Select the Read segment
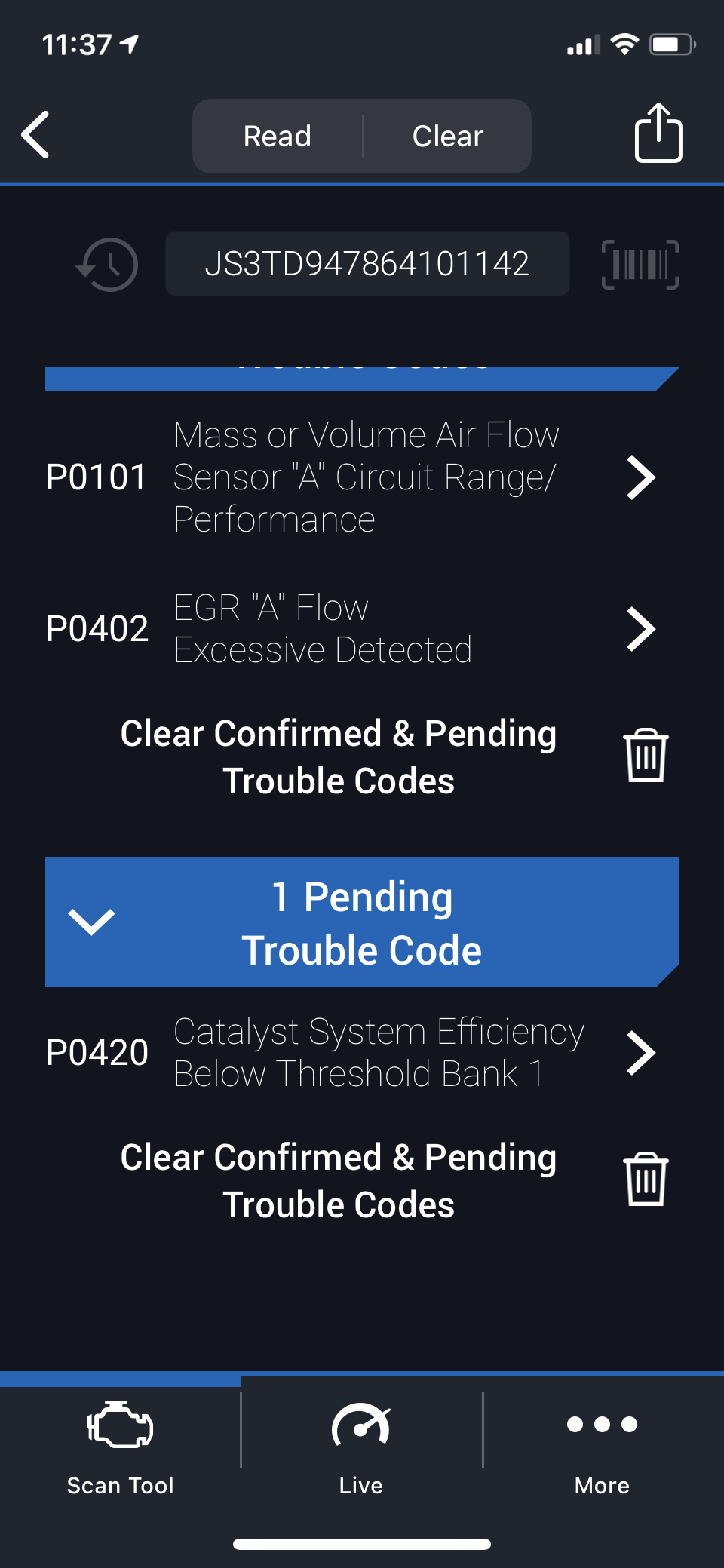The height and width of the screenshot is (1568, 724). point(278,137)
